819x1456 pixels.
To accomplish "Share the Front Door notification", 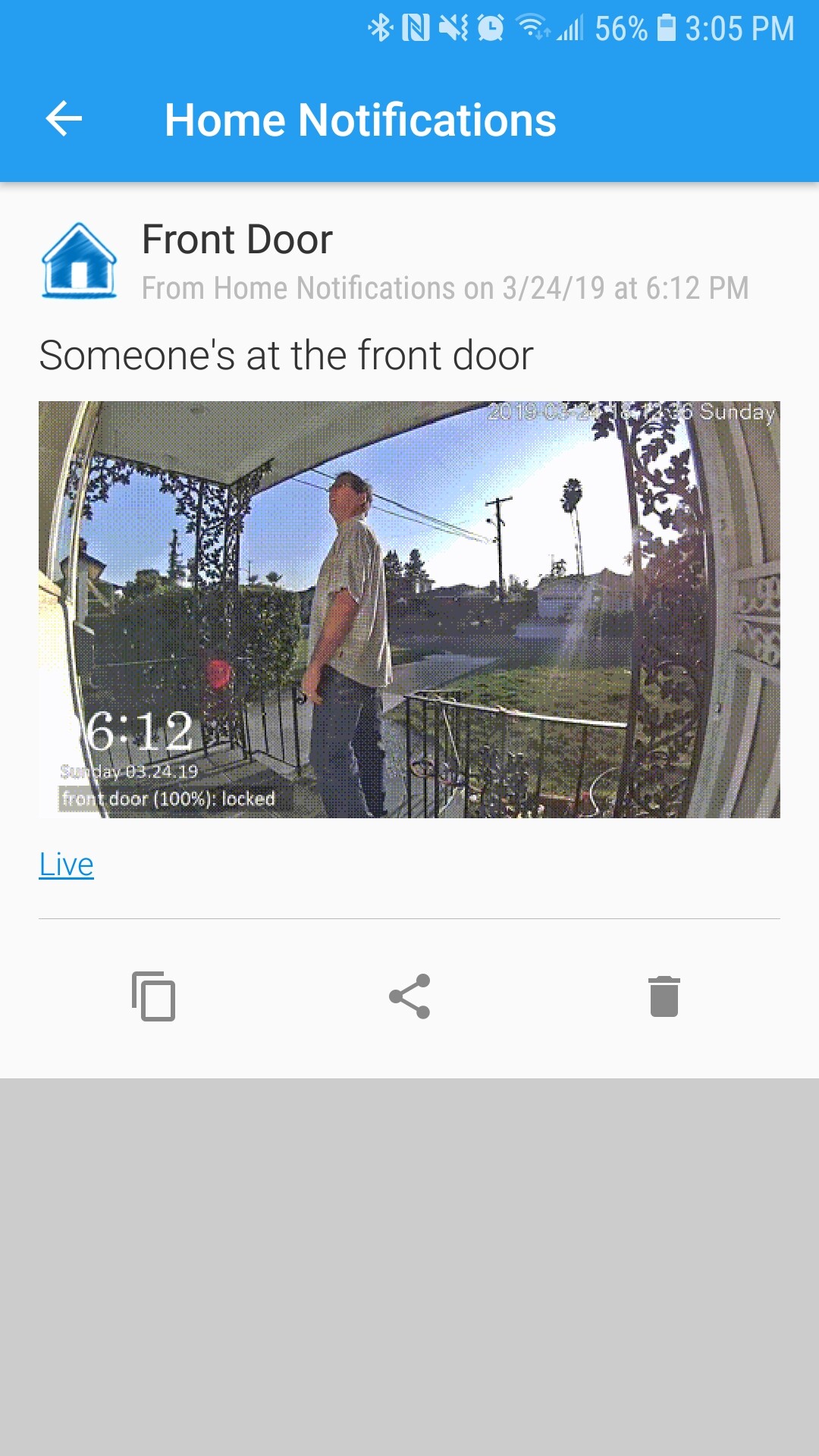I will [409, 996].
